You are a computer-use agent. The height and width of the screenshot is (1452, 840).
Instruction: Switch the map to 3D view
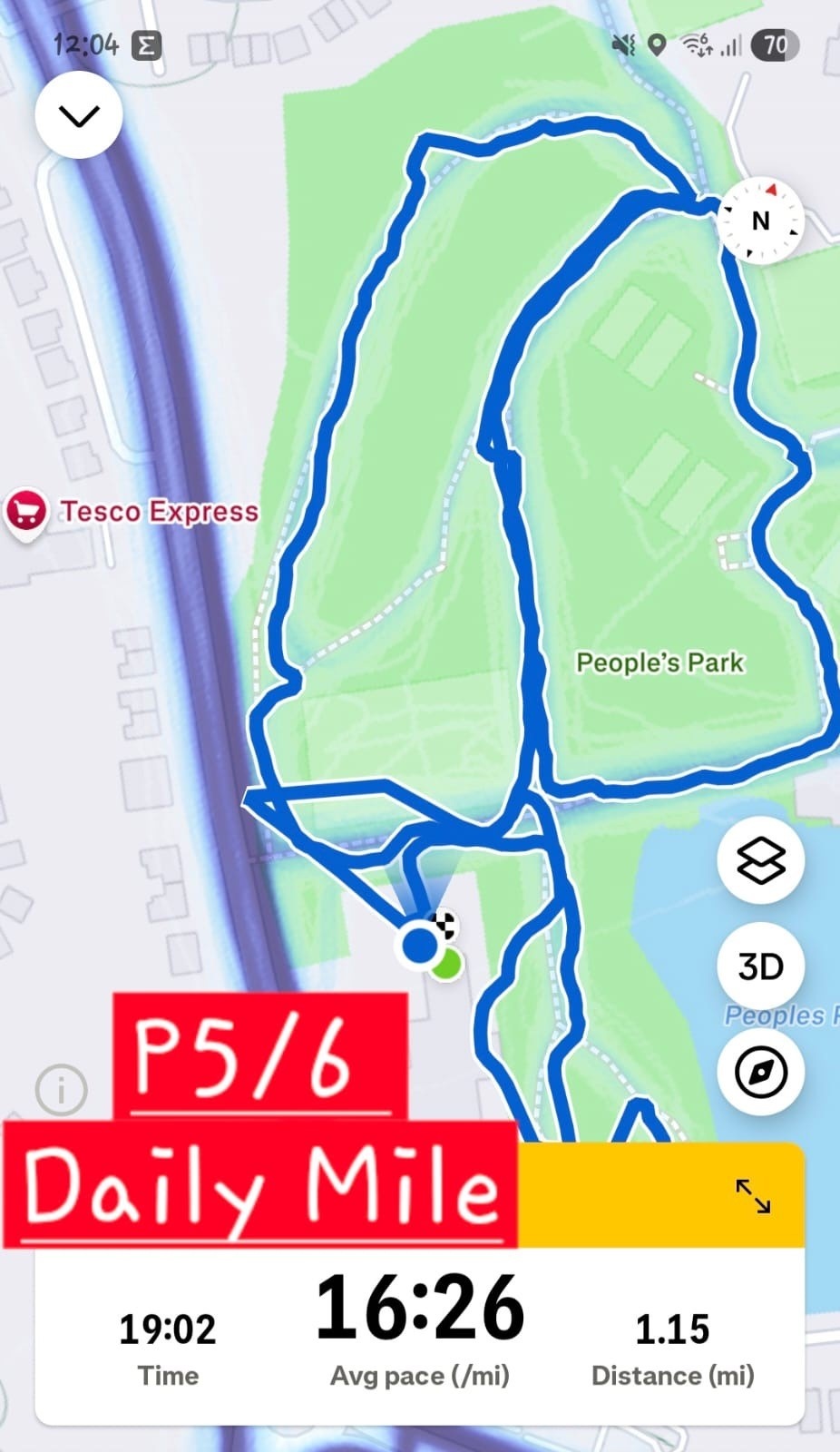(760, 966)
